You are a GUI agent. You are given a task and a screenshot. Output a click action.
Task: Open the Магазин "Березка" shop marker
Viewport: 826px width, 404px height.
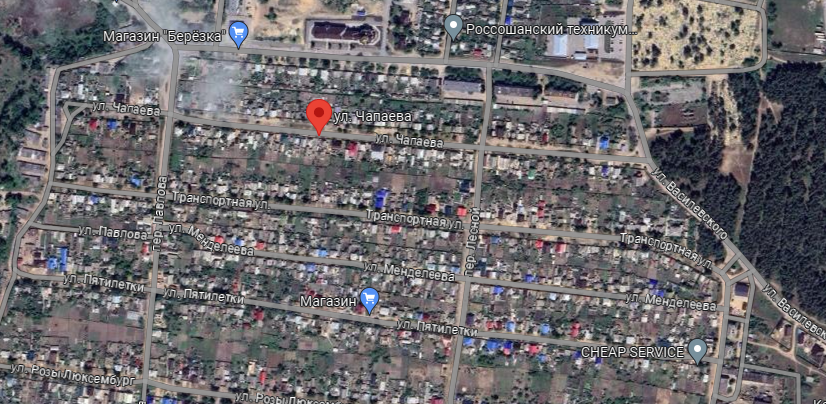coord(238,36)
